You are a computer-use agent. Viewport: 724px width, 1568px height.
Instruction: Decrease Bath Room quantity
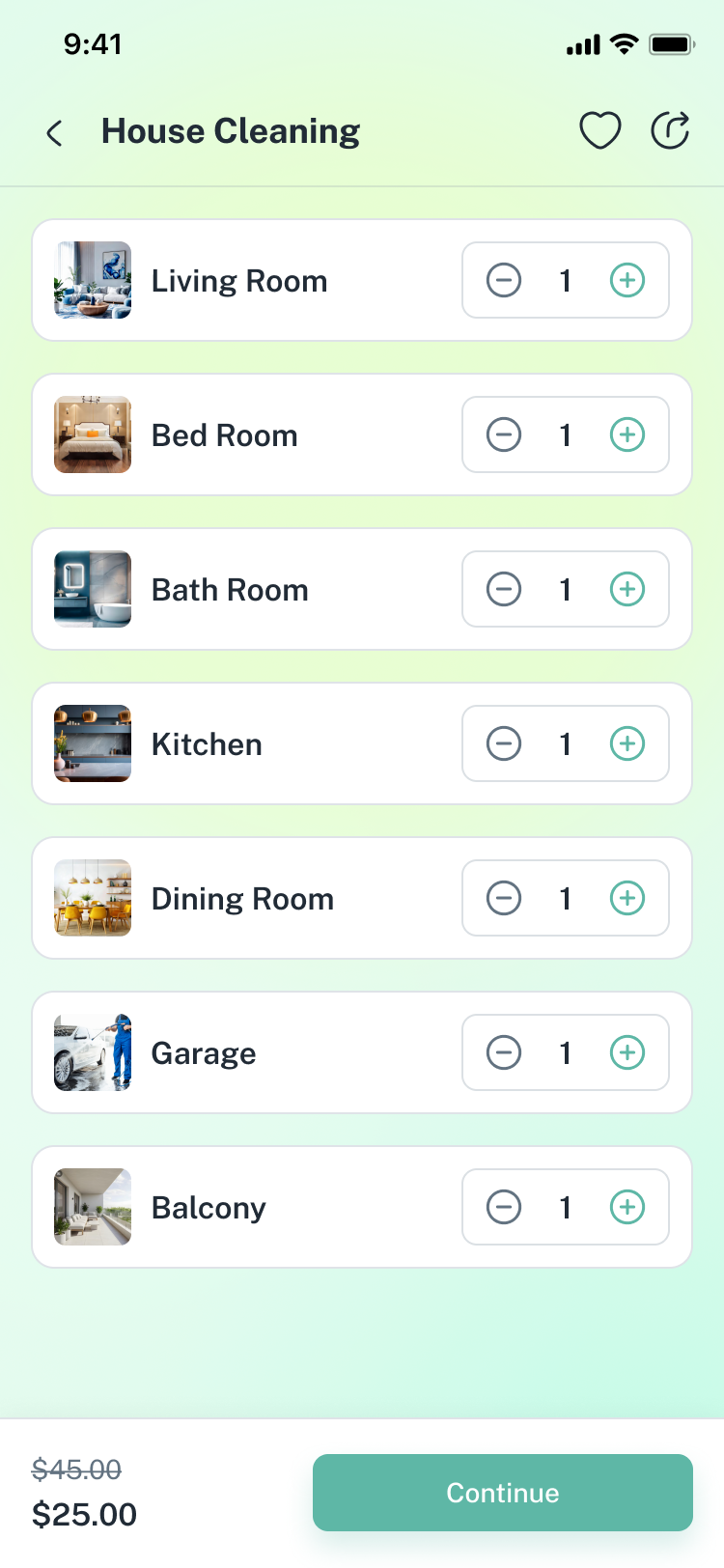504,589
